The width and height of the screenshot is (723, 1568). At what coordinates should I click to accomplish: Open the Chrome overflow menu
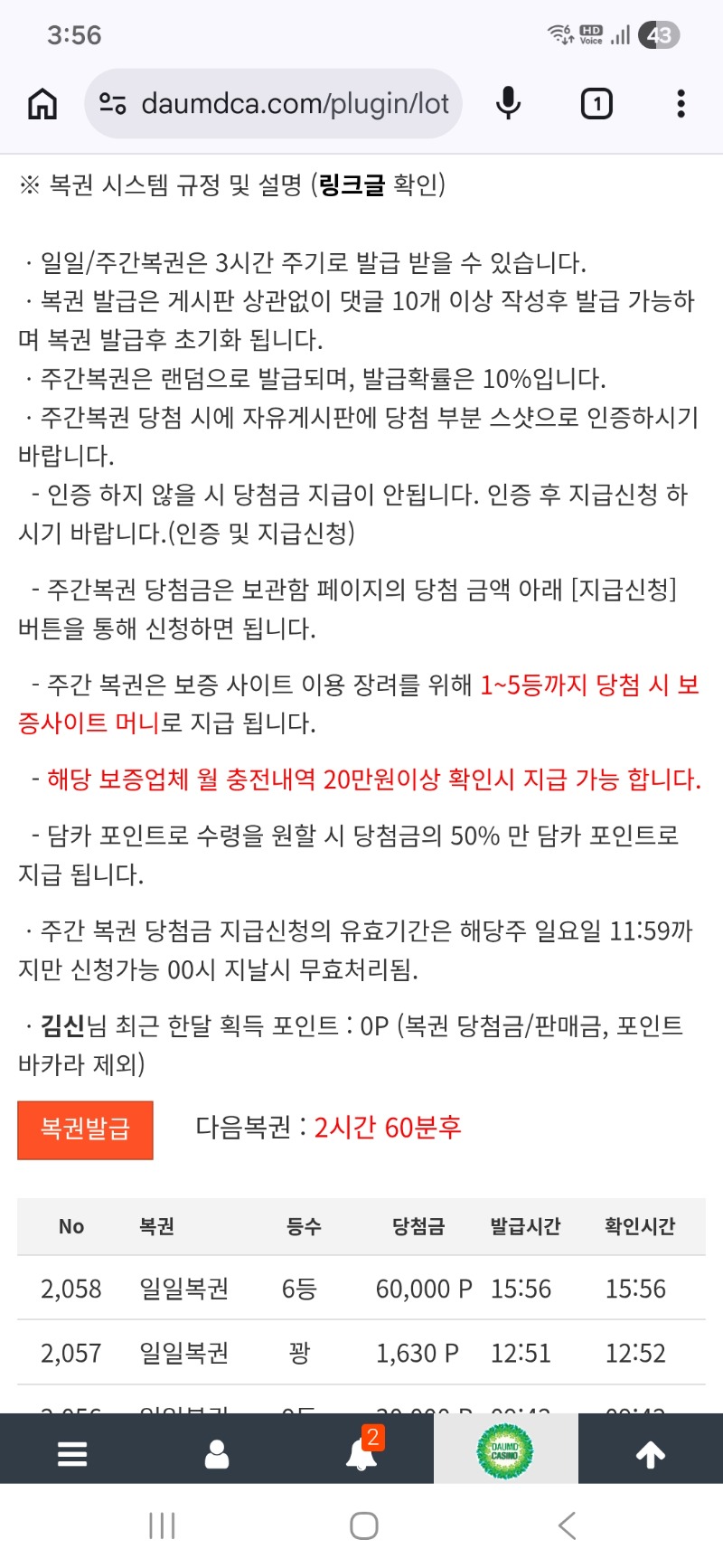(681, 104)
